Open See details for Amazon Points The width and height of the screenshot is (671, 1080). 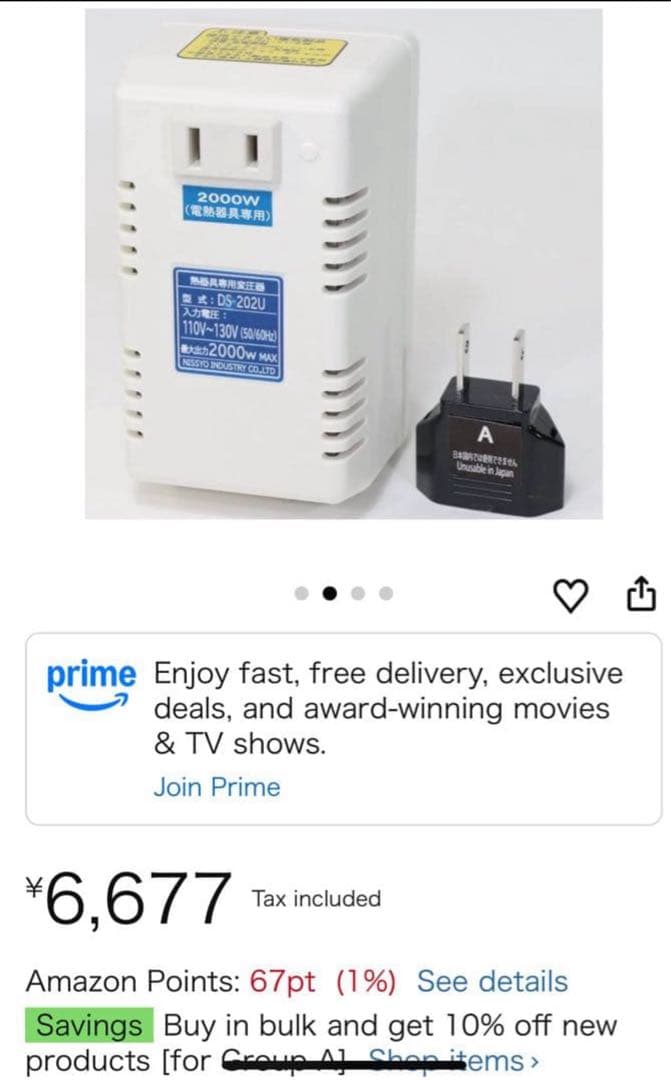(492, 981)
